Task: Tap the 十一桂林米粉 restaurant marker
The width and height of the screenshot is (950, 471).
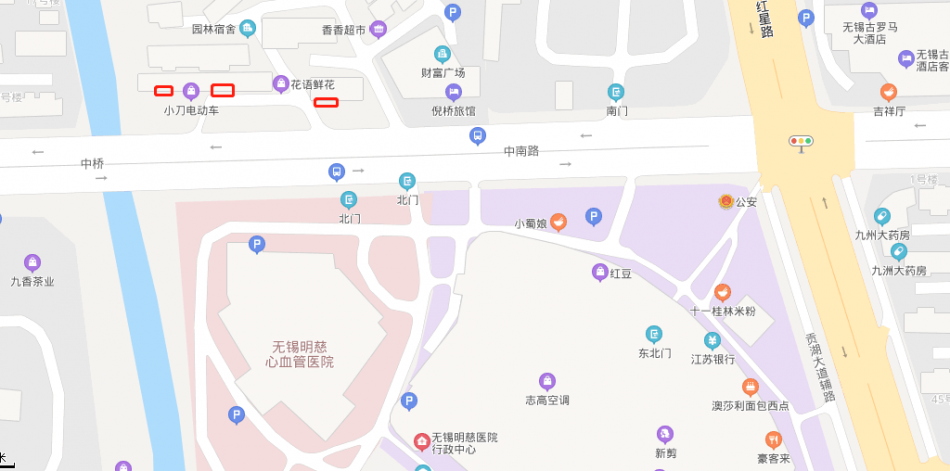Action: point(722,292)
